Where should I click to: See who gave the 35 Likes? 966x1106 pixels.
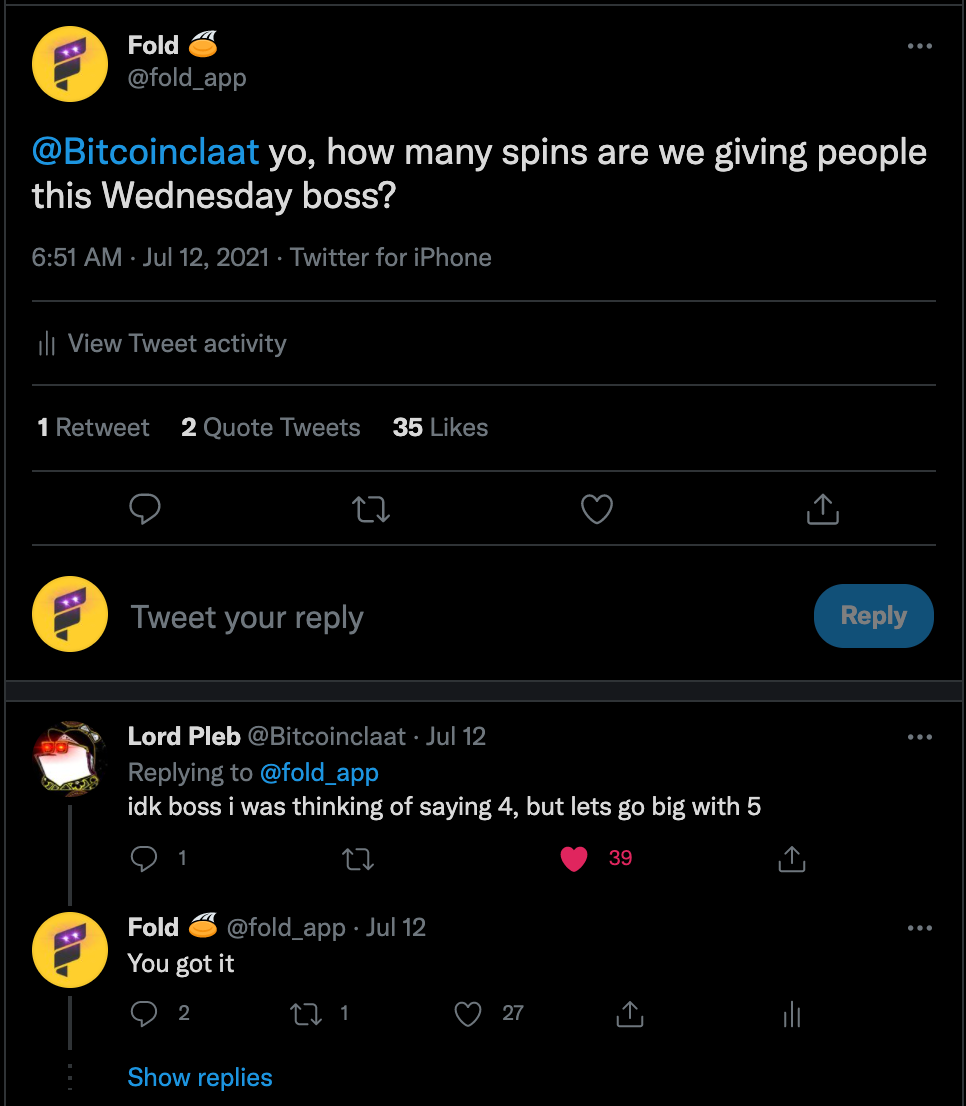click(440, 428)
